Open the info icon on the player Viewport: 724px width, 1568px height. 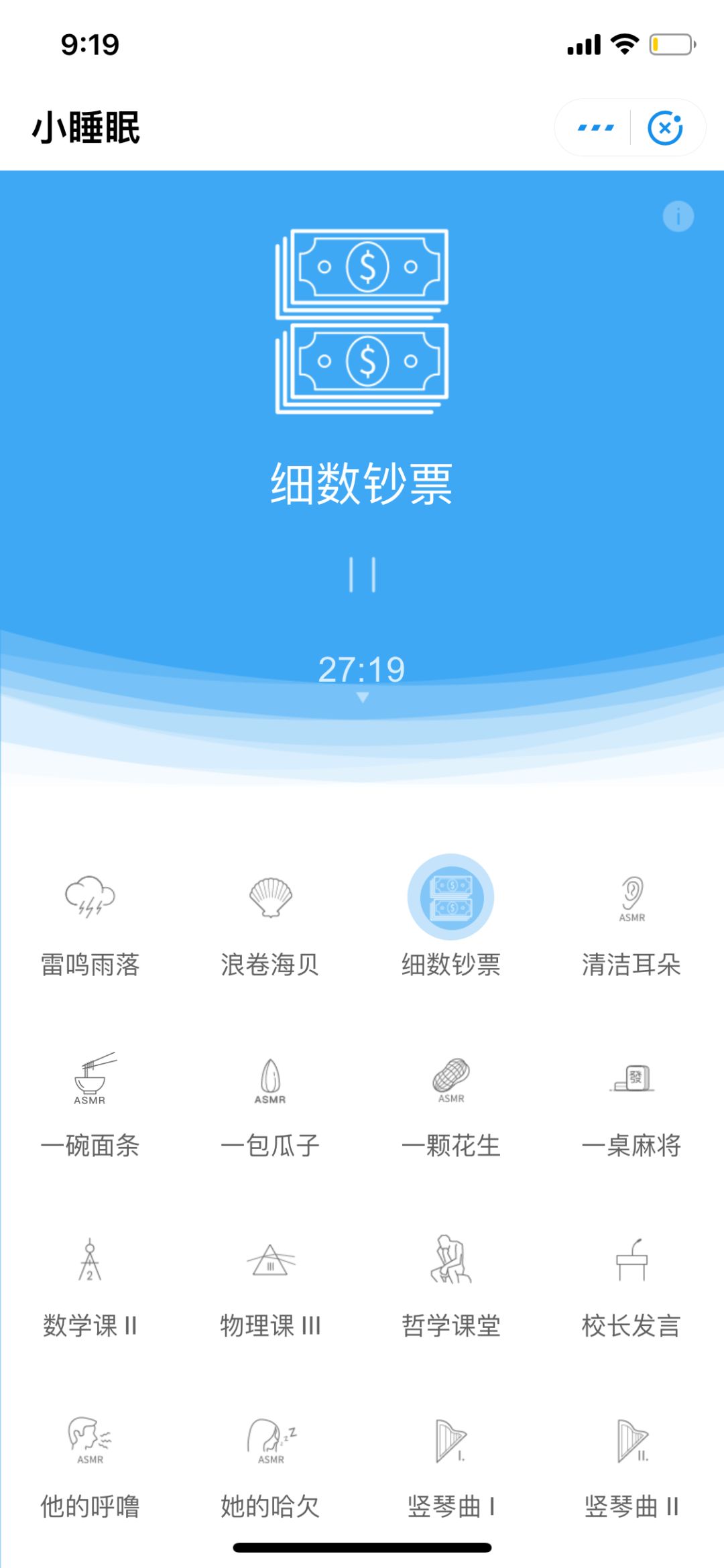click(x=678, y=217)
